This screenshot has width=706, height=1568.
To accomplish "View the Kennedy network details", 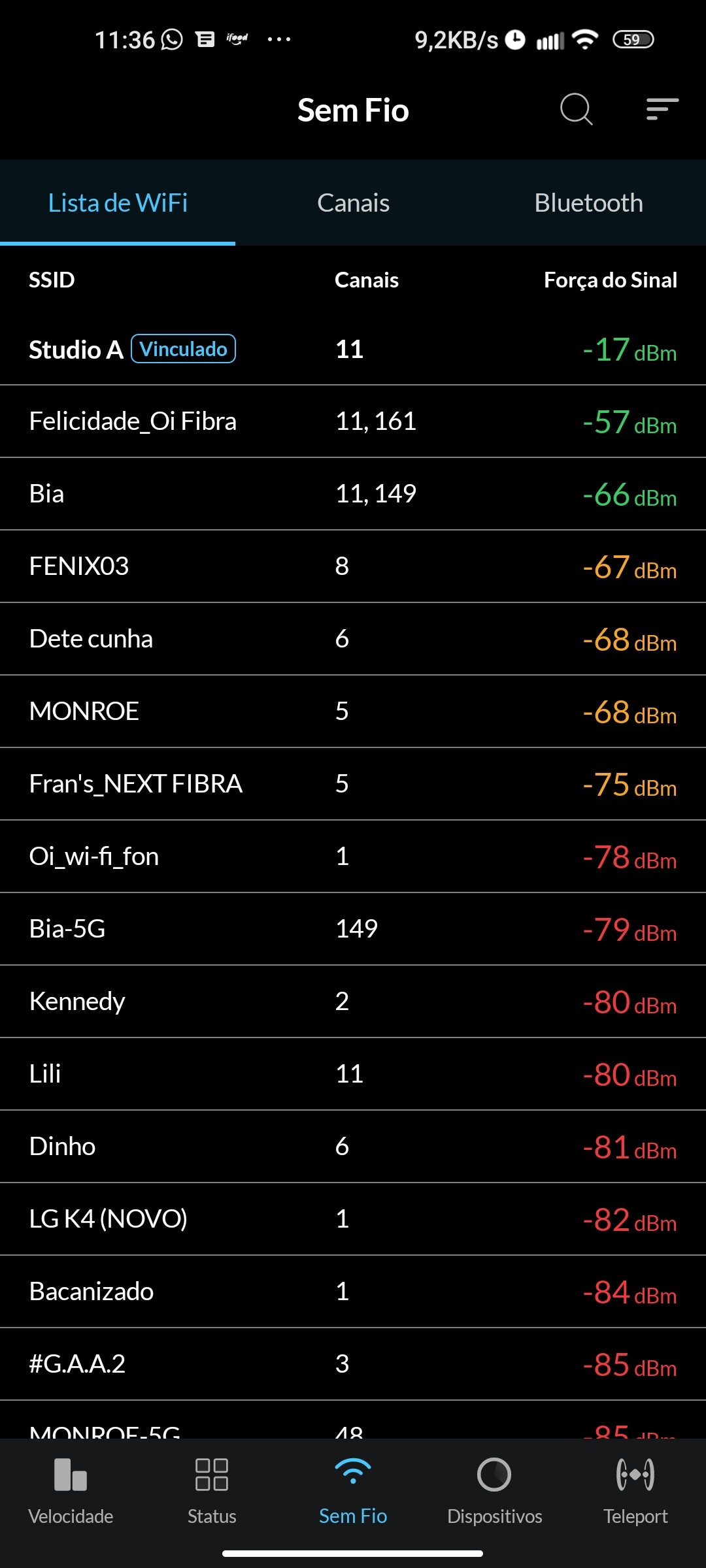I will pos(77,1002).
